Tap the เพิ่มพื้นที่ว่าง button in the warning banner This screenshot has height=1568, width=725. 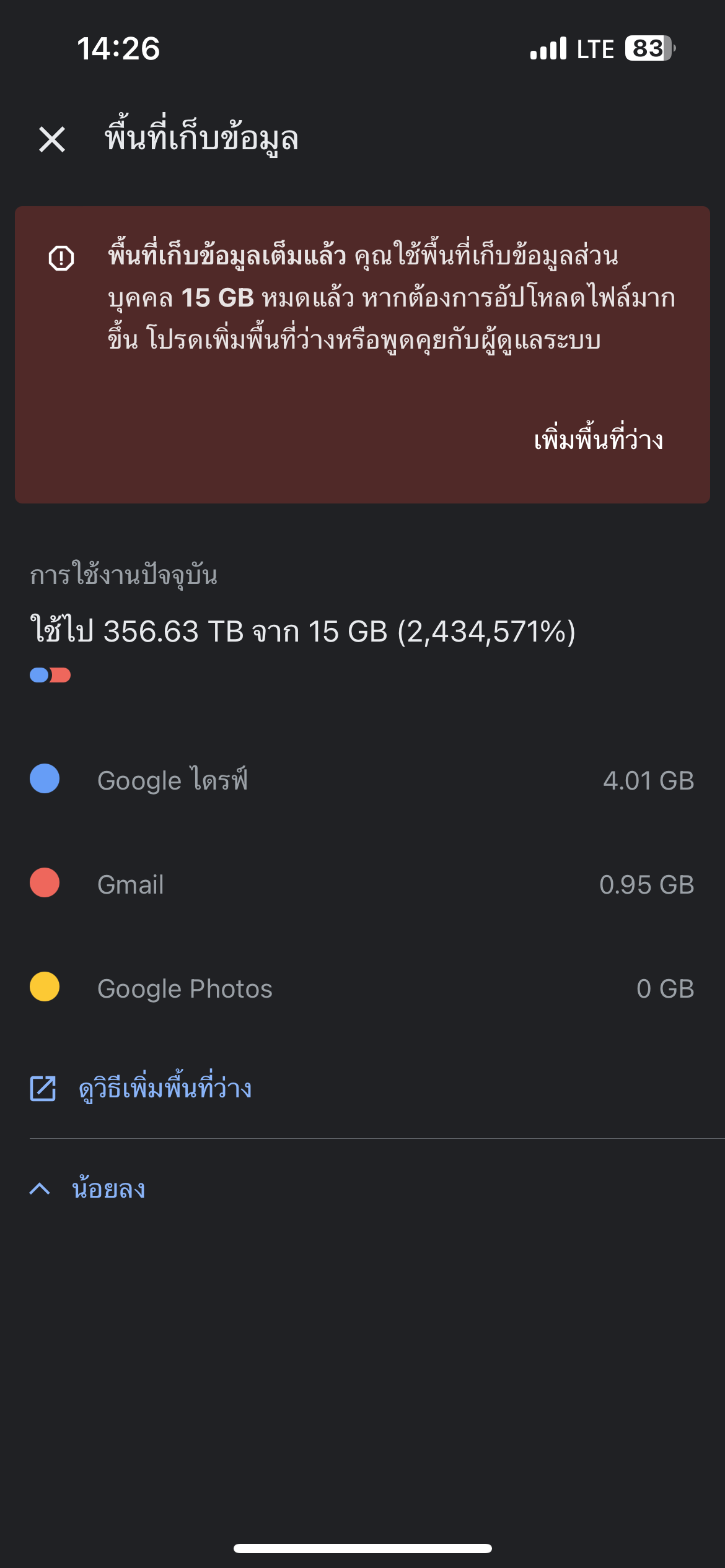(x=599, y=439)
